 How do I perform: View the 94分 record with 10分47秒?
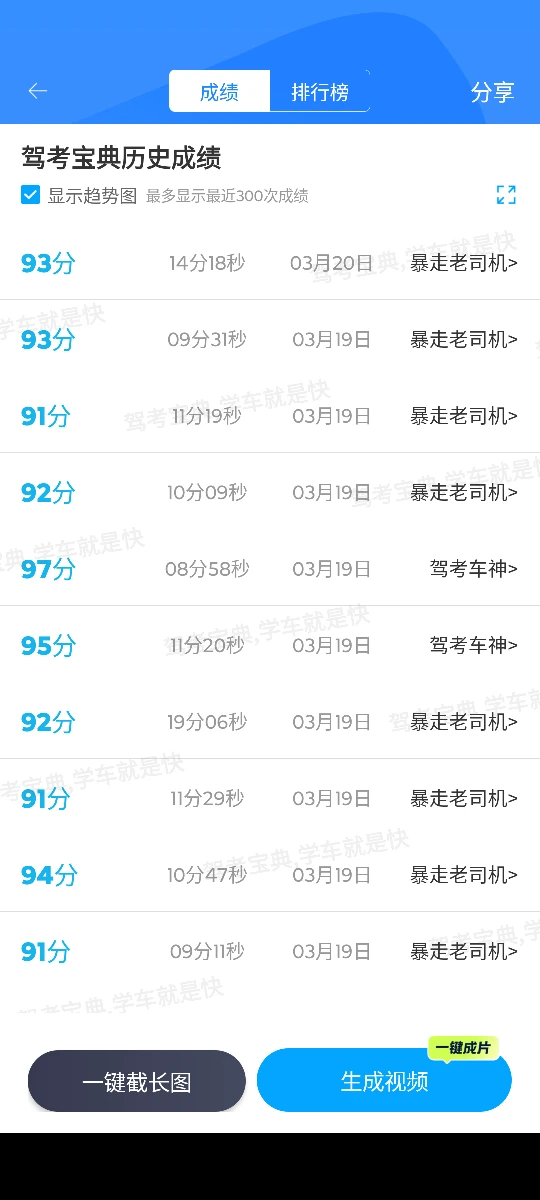pos(270,875)
